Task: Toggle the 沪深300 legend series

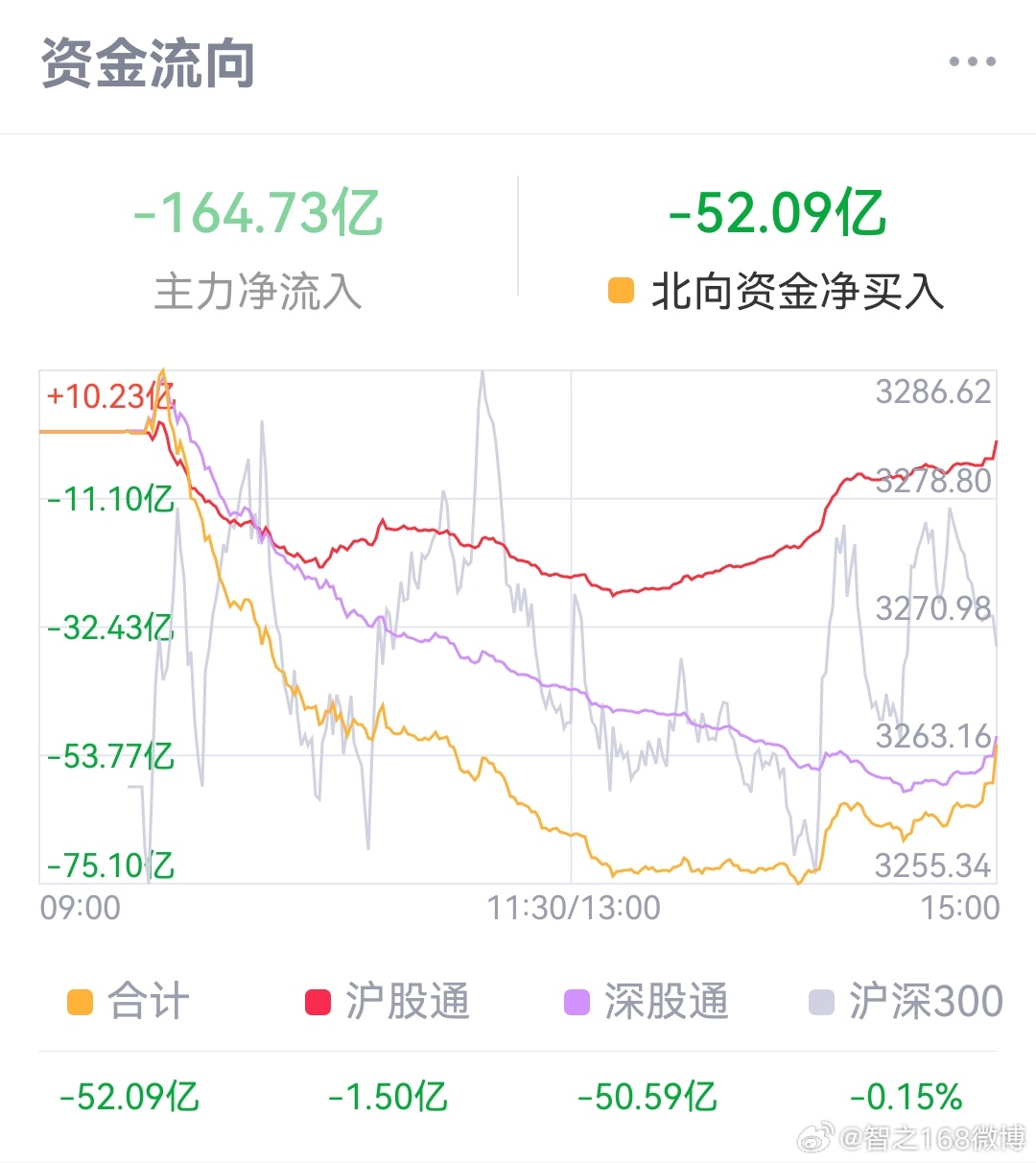Action: [x=906, y=1002]
